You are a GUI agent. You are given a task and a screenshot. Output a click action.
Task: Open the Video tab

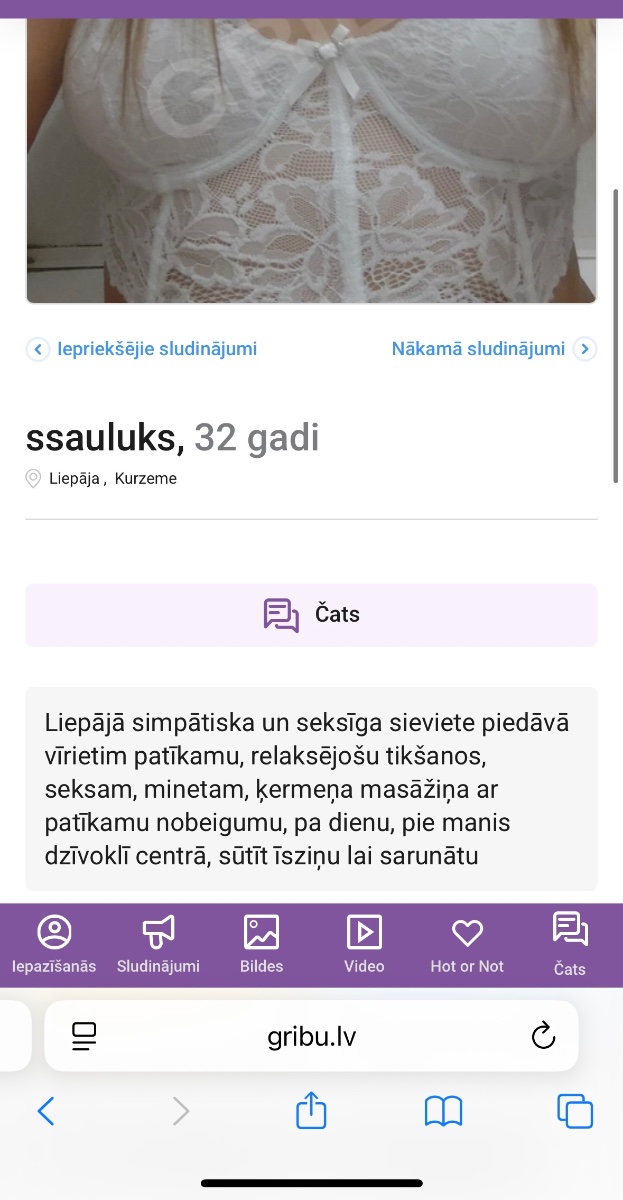pyautogui.click(x=364, y=945)
